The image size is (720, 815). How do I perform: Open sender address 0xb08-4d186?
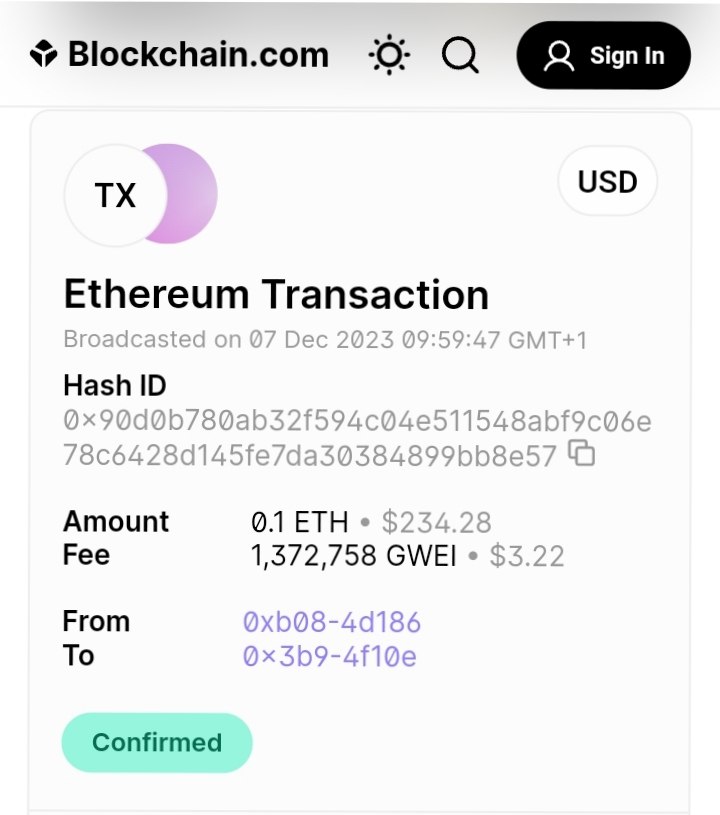click(331, 622)
